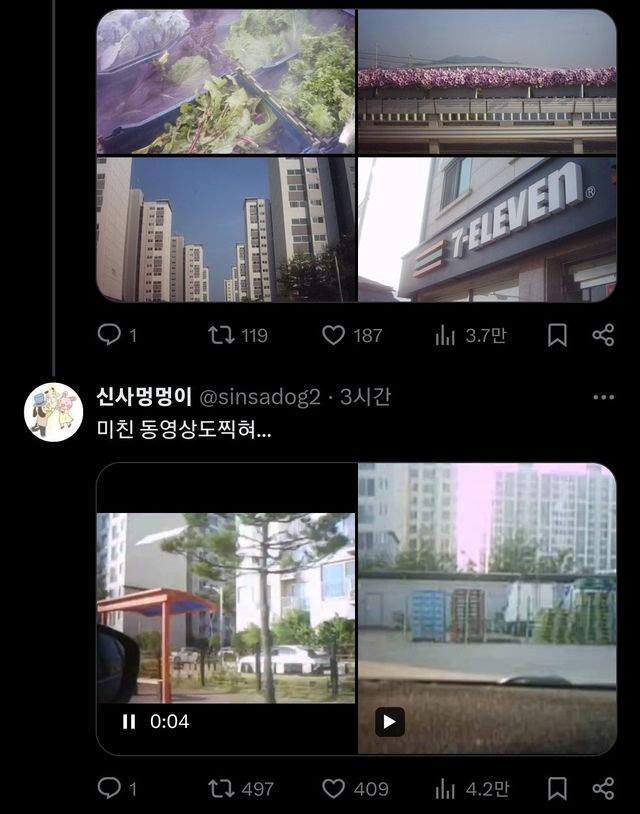Share the post with 187 likes
Screen dimensions: 640x814
pyautogui.click(x=602, y=335)
